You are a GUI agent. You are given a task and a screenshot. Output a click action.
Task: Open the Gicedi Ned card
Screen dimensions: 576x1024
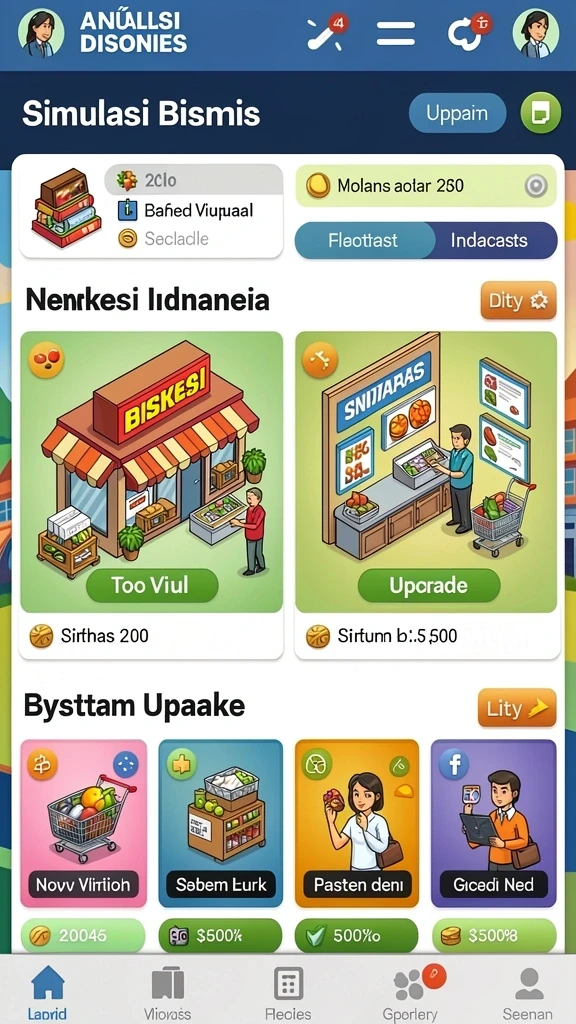pos(494,824)
